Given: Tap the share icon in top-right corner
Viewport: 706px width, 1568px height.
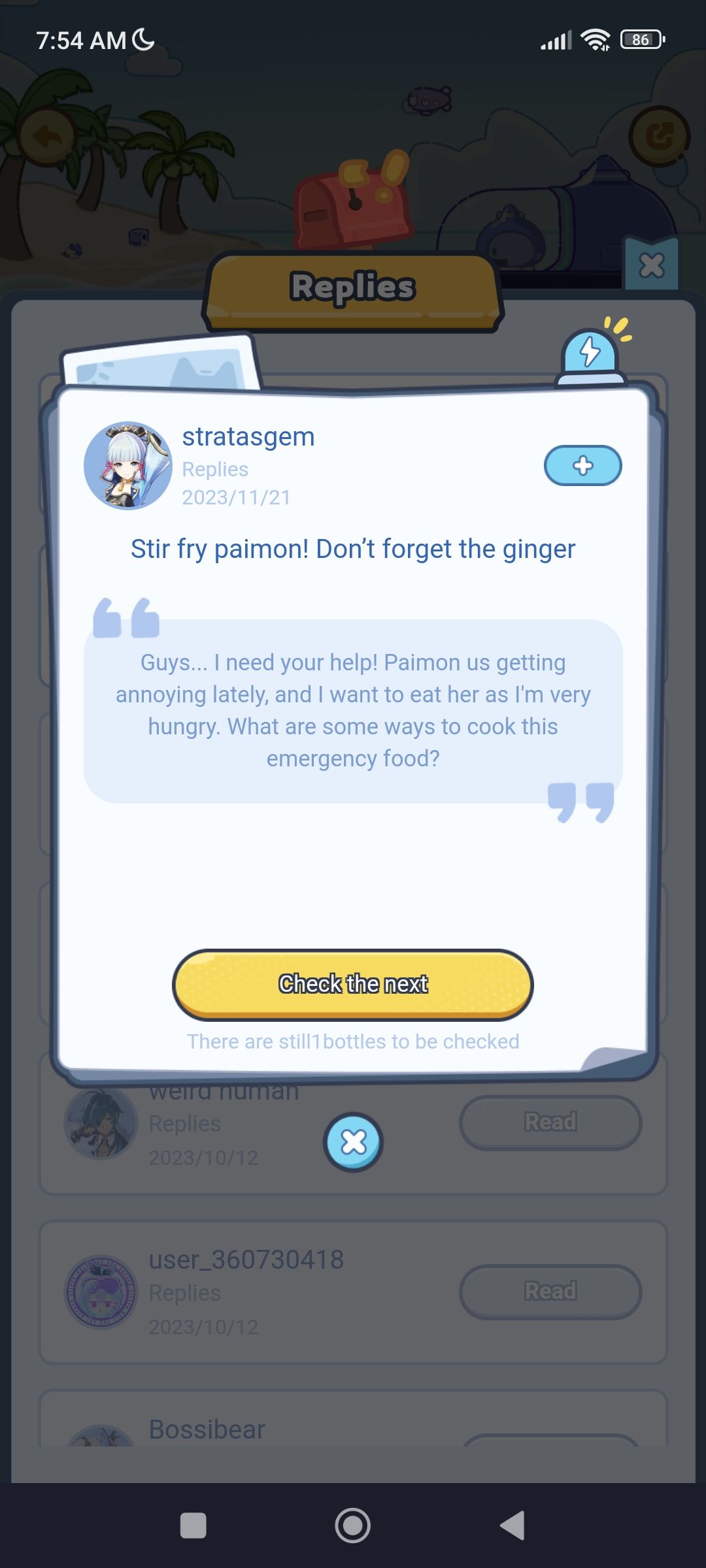Looking at the screenshot, I should point(660,137).
